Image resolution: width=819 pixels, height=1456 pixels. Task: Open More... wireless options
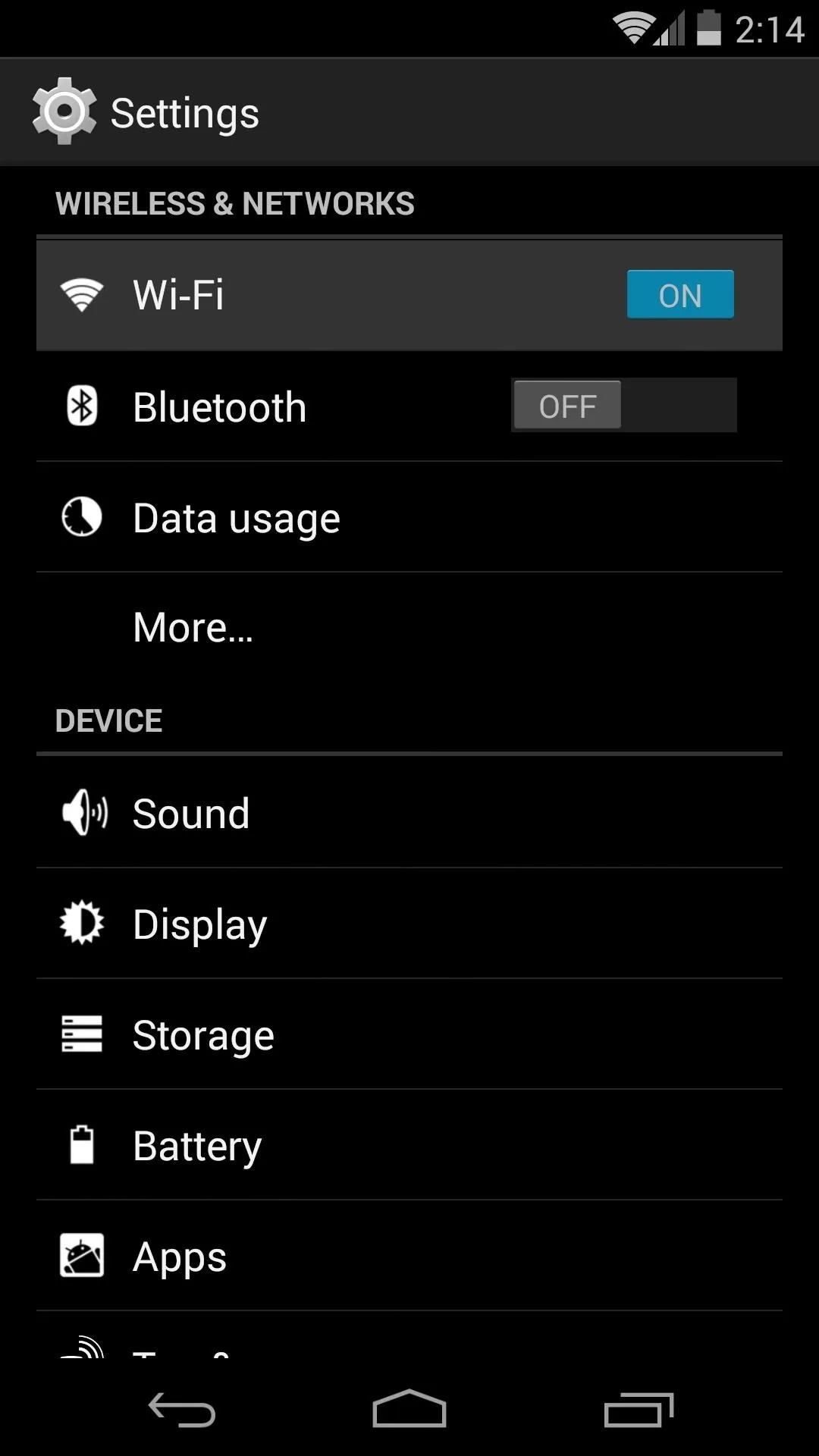click(x=409, y=627)
